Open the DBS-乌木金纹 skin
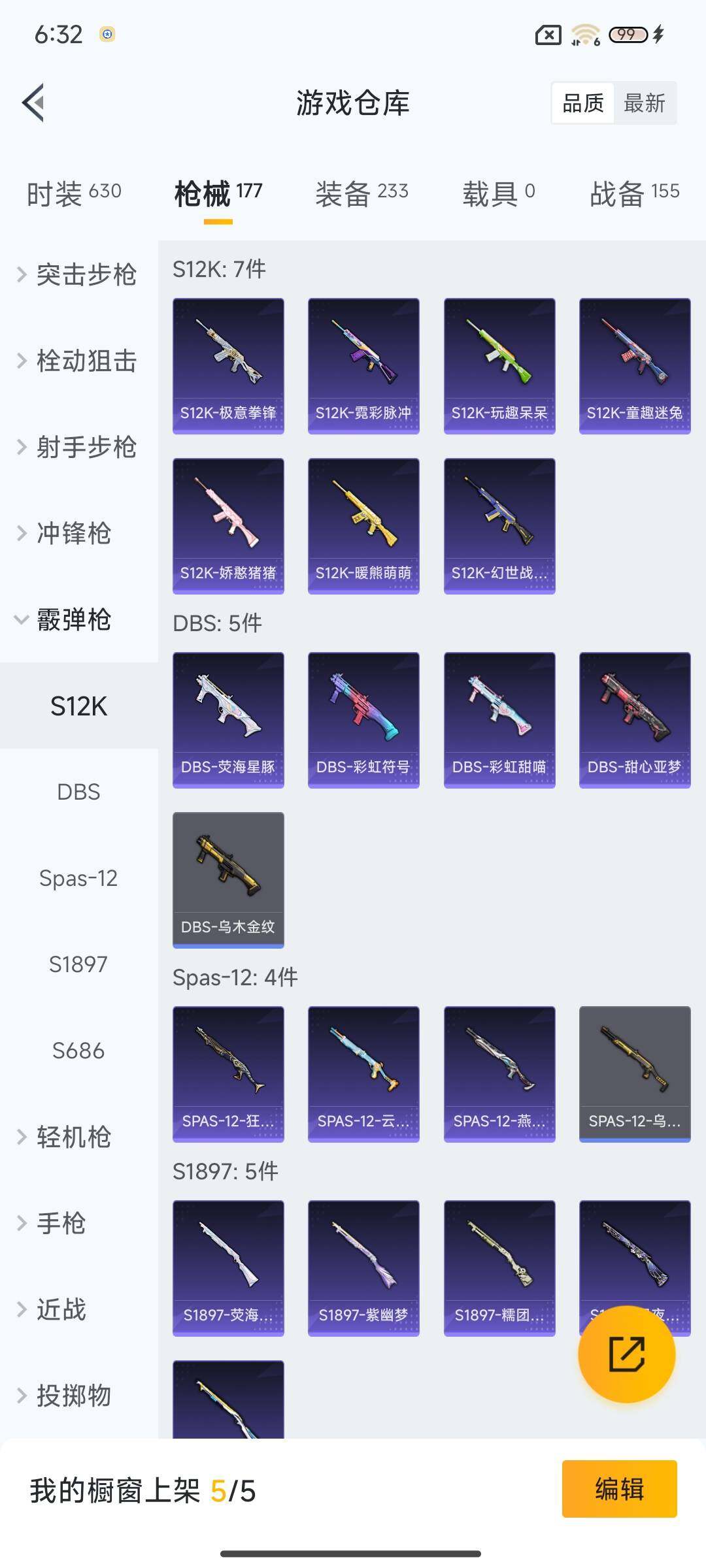Viewport: 706px width, 1568px height. [228, 880]
